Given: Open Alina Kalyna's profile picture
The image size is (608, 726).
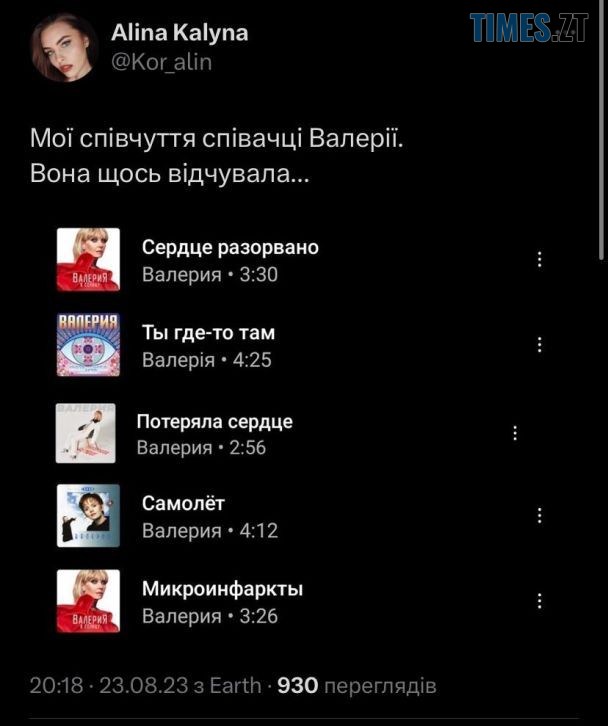Looking at the screenshot, I should click(62, 47).
